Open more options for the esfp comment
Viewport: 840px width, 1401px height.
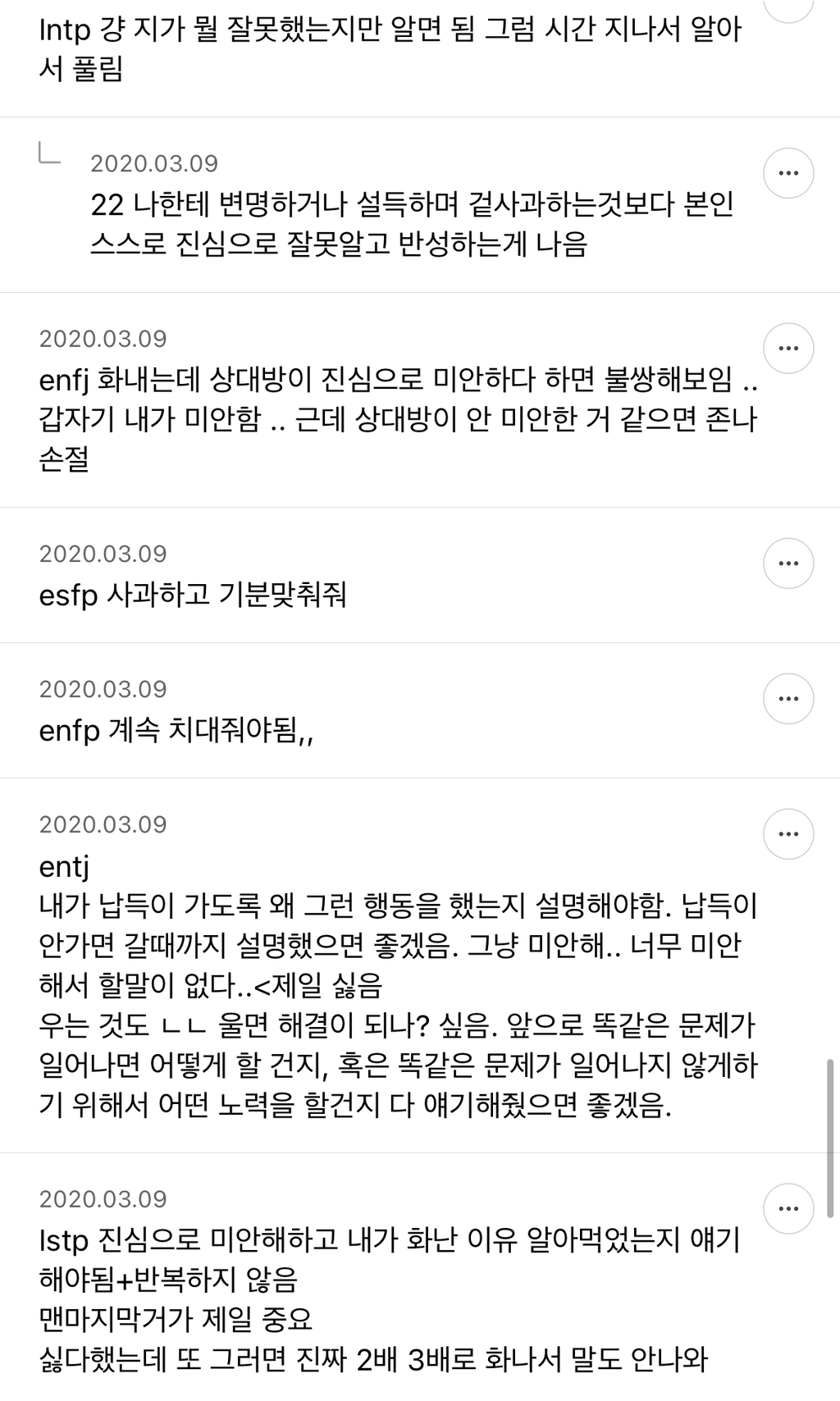[x=788, y=564]
